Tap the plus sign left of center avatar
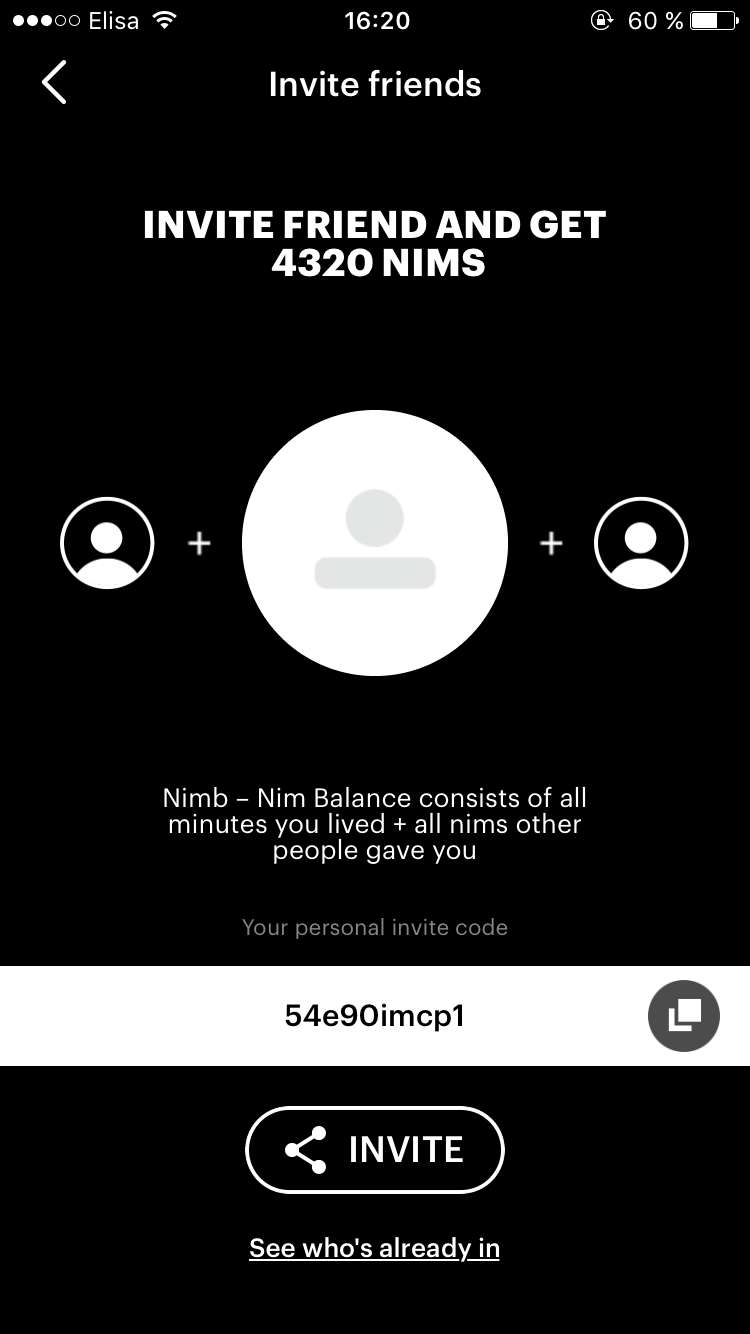The image size is (750, 1334). pos(198,543)
